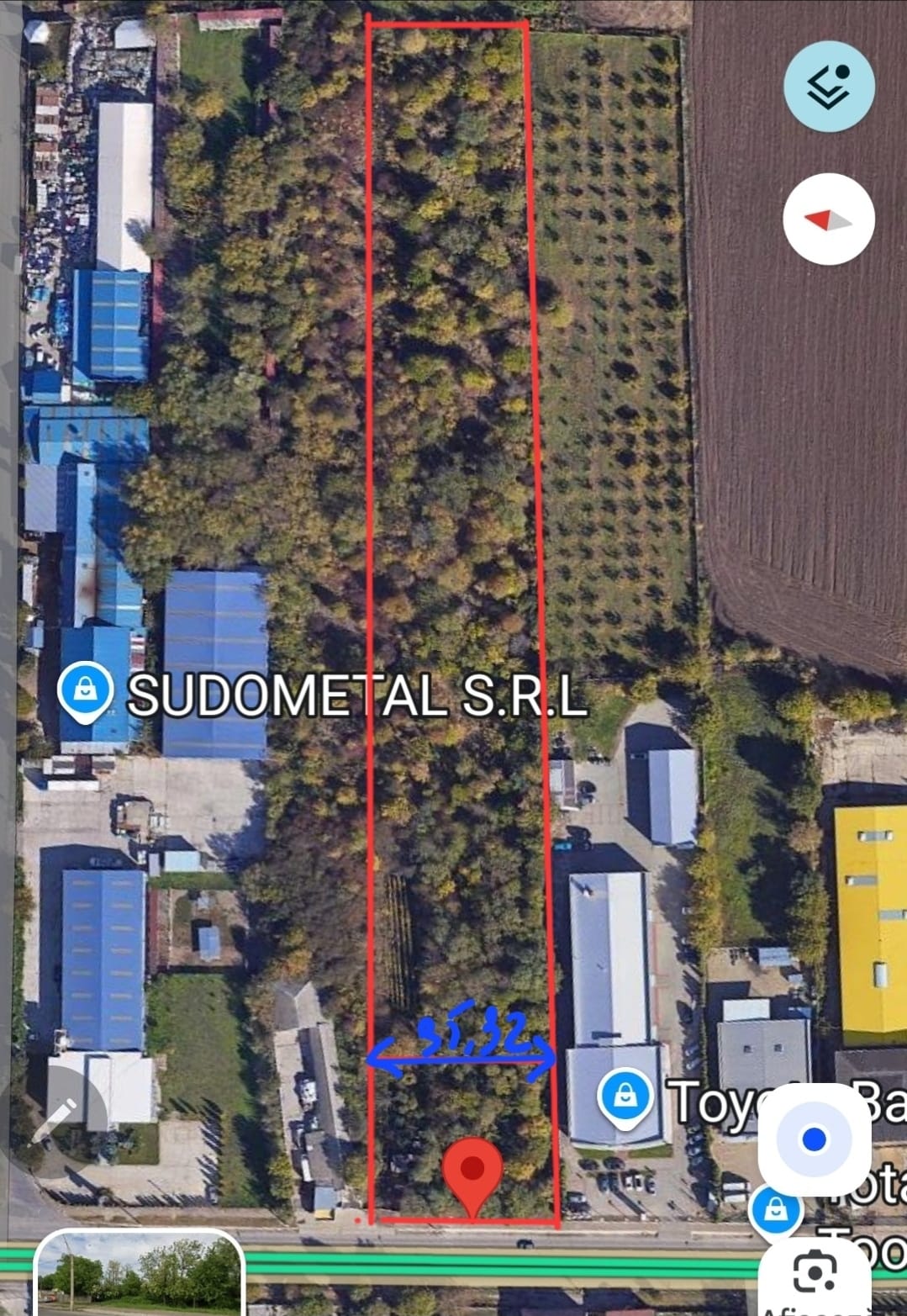Center map on my current location
907x1316 pixels.
(813, 1139)
